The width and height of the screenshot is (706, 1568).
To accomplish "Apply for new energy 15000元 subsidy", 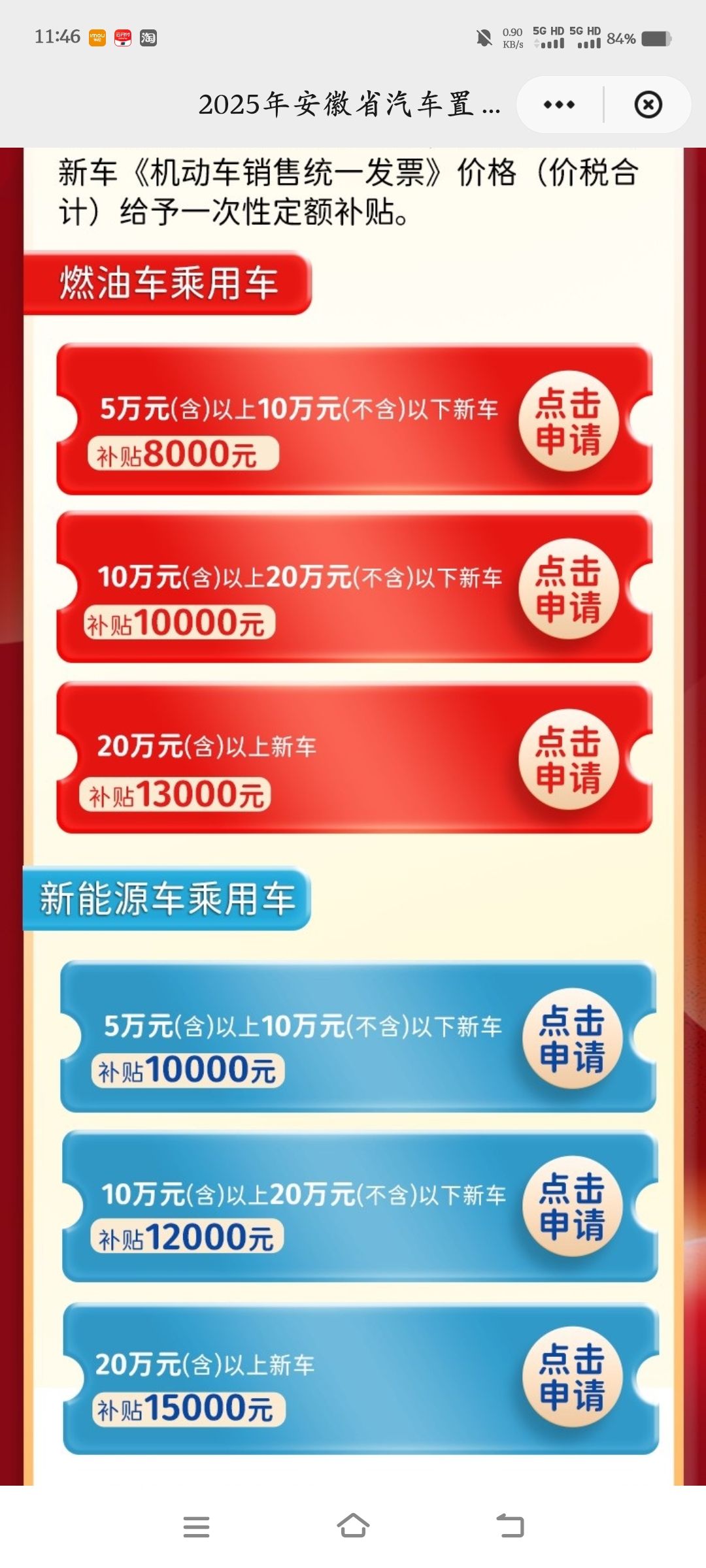I will tap(572, 1377).
